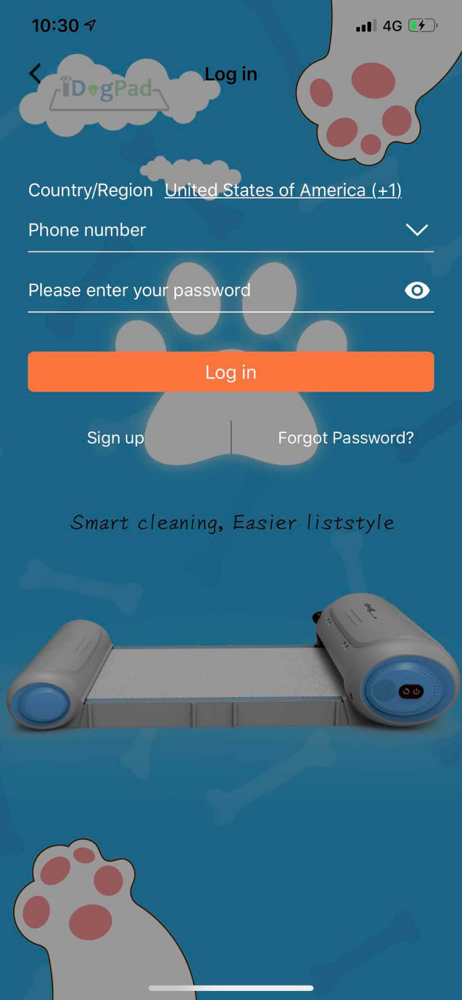This screenshot has width=462, height=1000.
Task: Go back using the arrow icon
Action: coord(36,74)
